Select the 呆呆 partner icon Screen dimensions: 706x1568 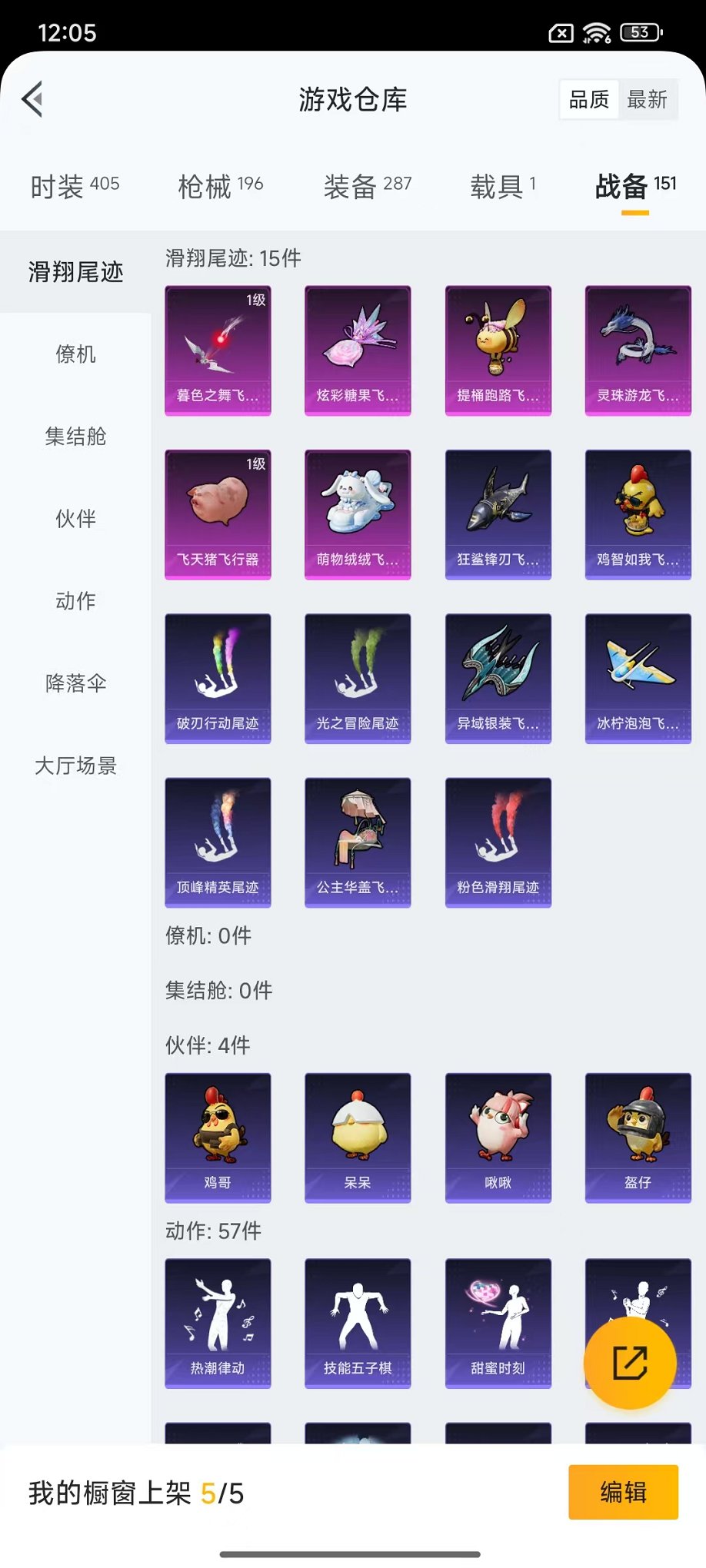click(x=358, y=1137)
